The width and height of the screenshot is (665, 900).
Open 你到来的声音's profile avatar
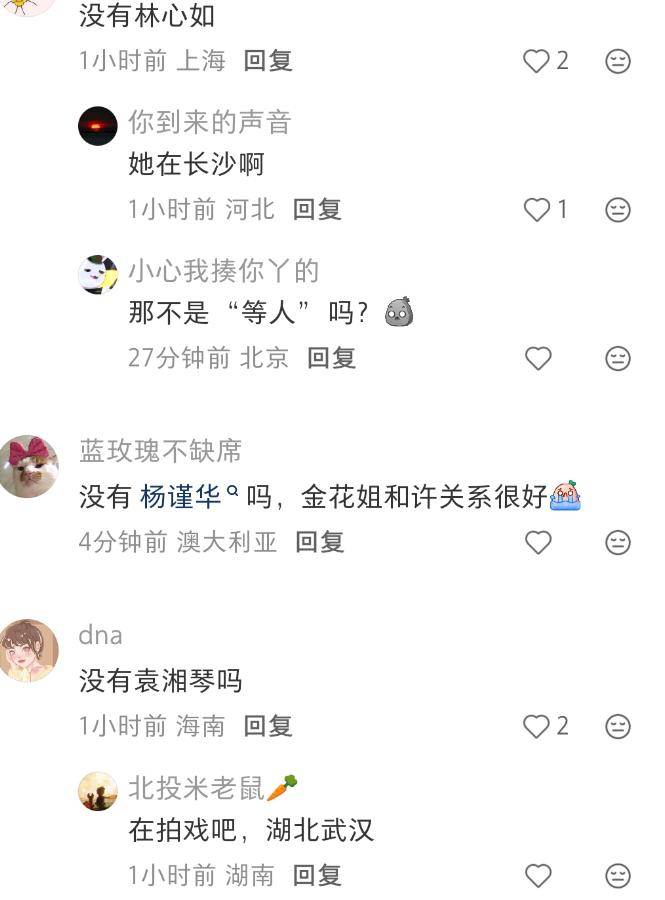coord(98,126)
